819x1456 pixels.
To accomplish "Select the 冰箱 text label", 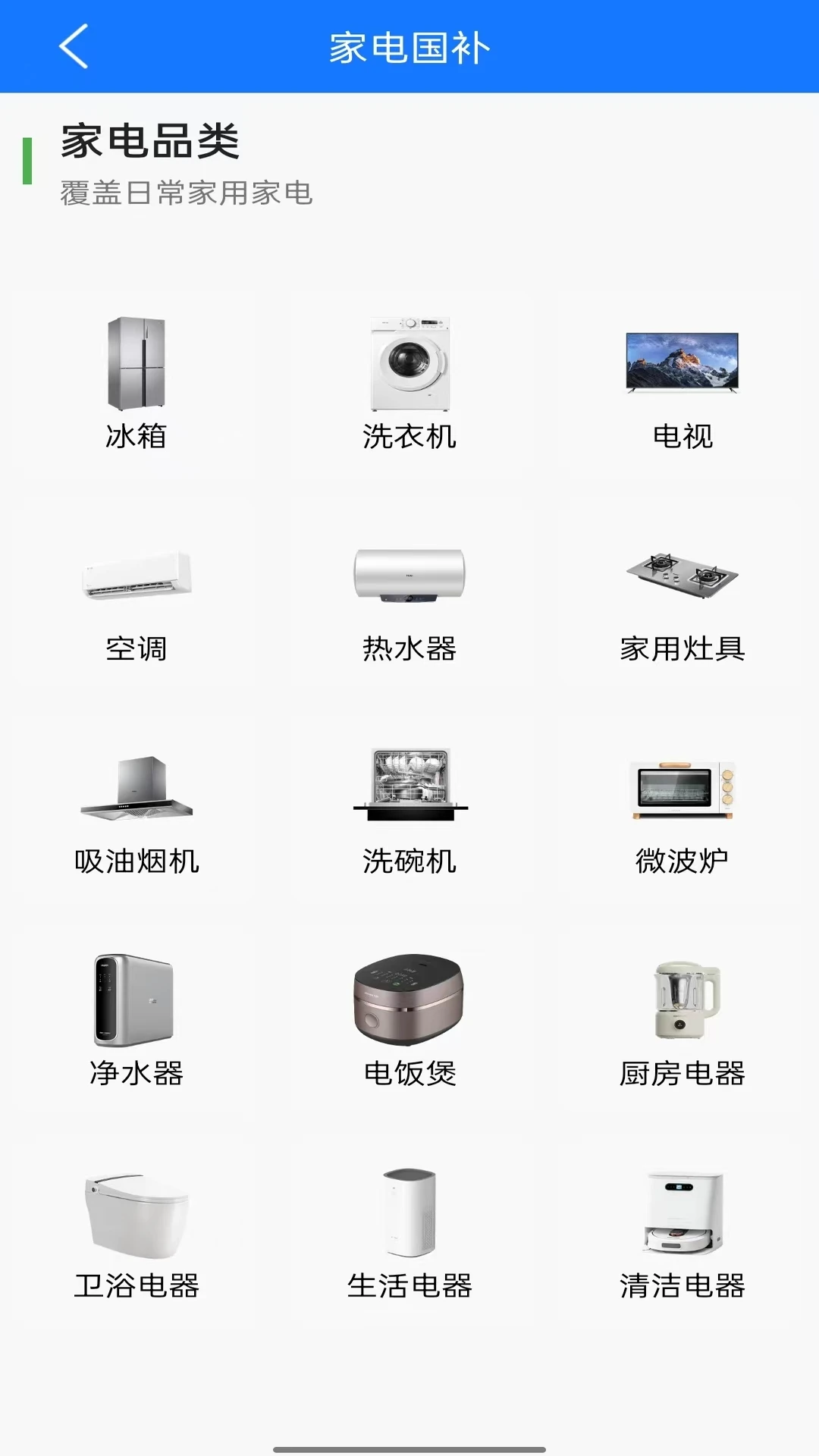I will (x=137, y=436).
